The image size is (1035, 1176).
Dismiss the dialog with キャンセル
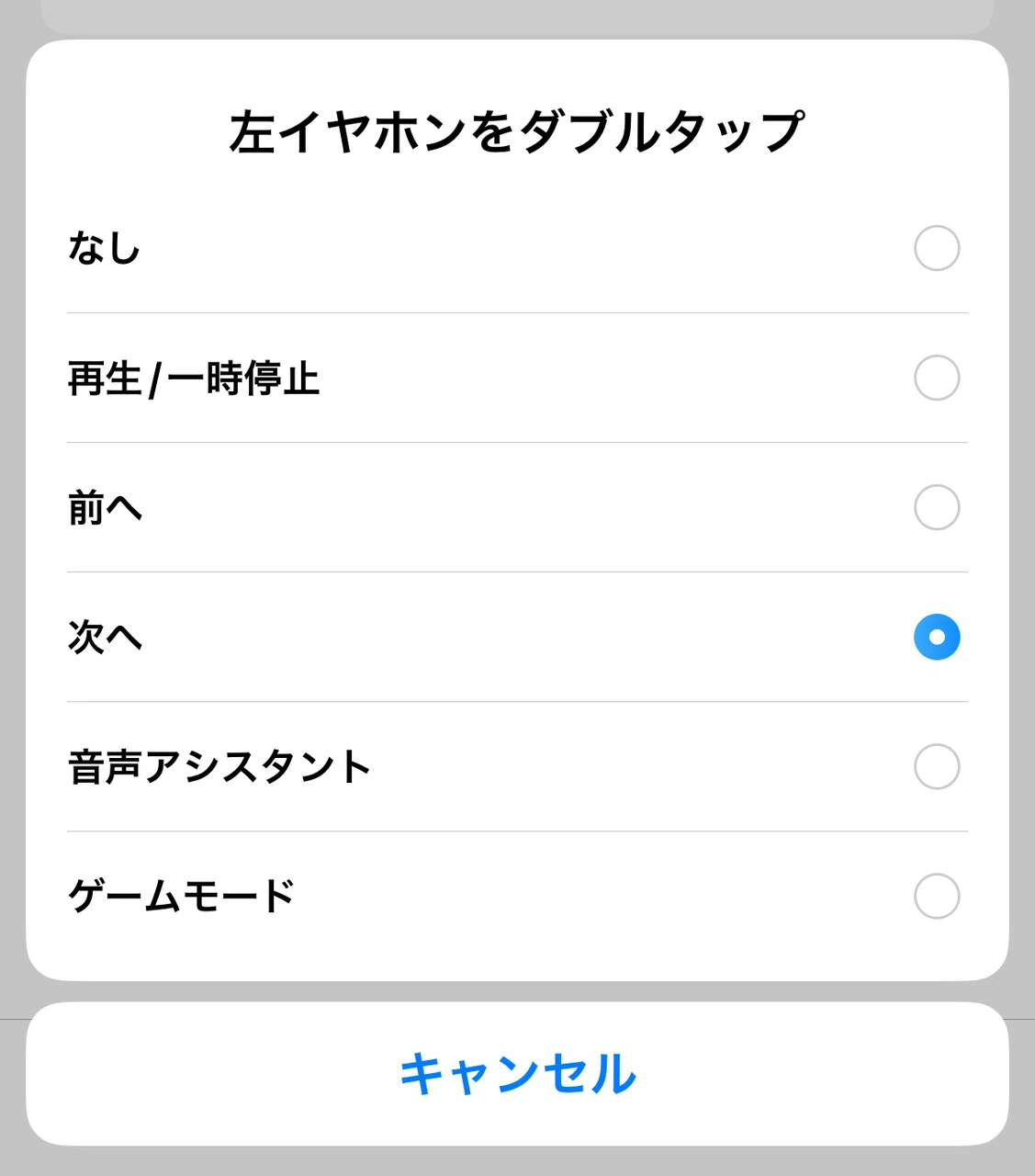[517, 1073]
